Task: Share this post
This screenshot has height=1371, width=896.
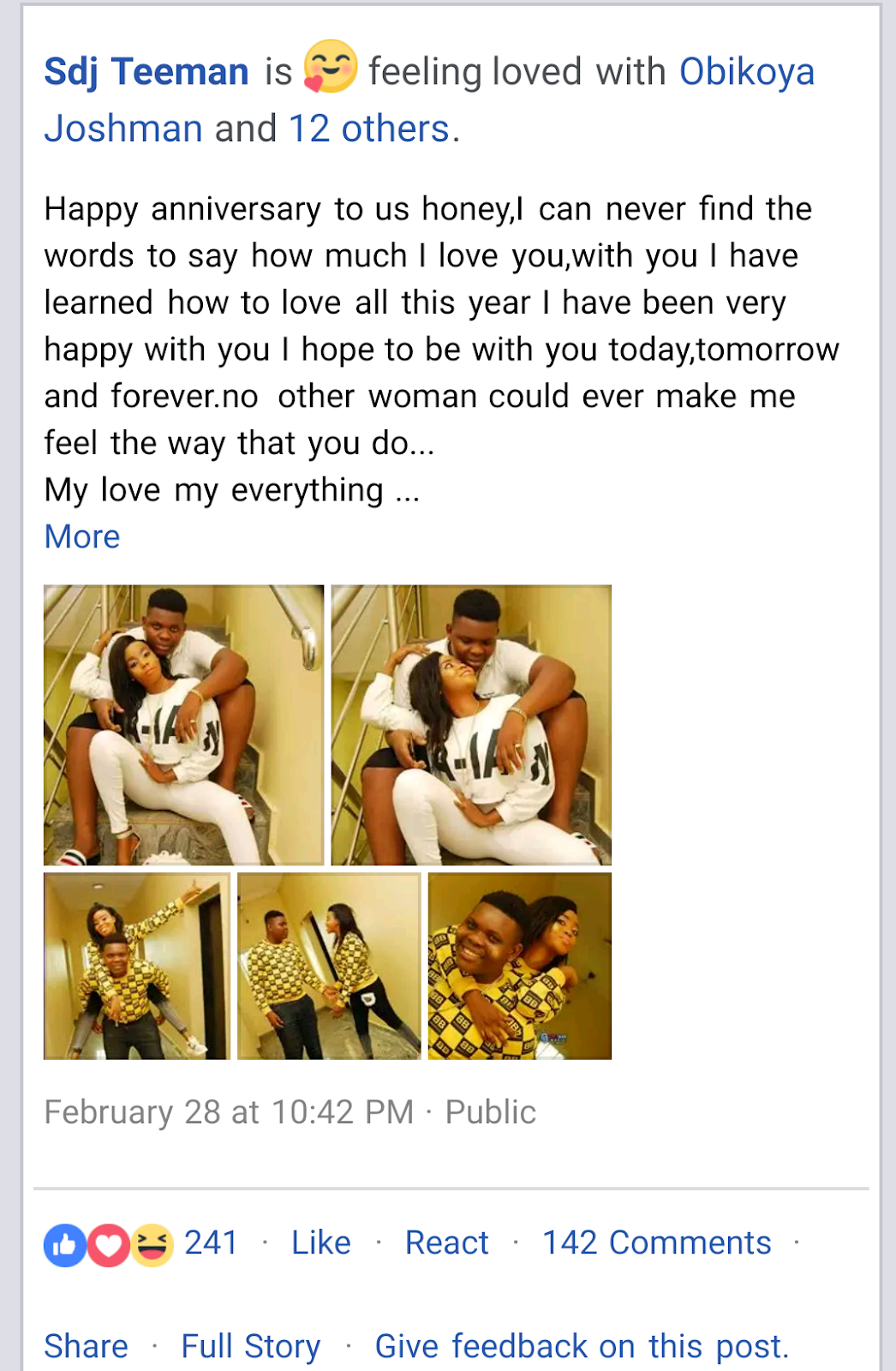Action: tap(86, 1346)
